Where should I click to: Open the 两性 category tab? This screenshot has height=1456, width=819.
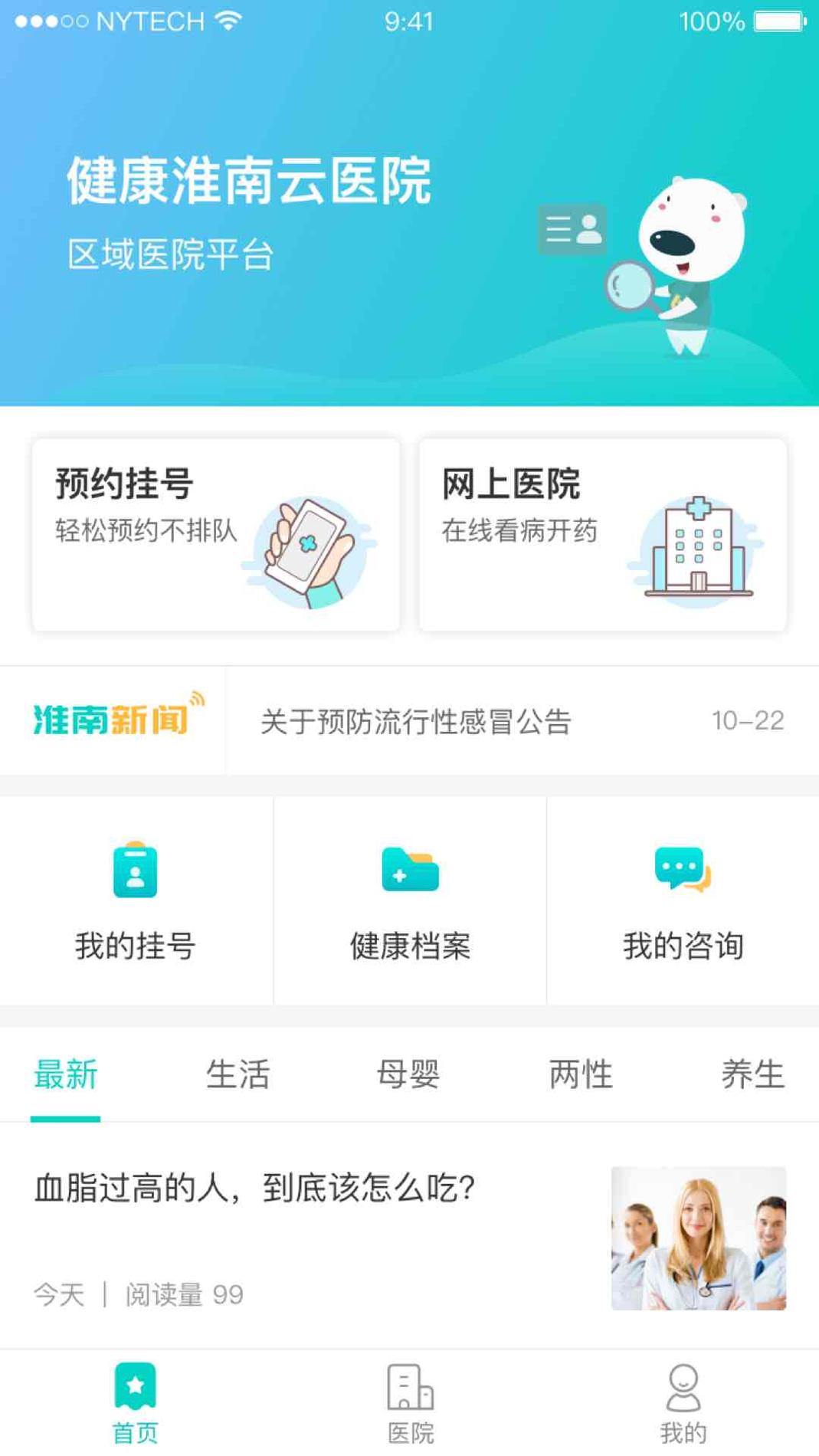[x=580, y=1075]
